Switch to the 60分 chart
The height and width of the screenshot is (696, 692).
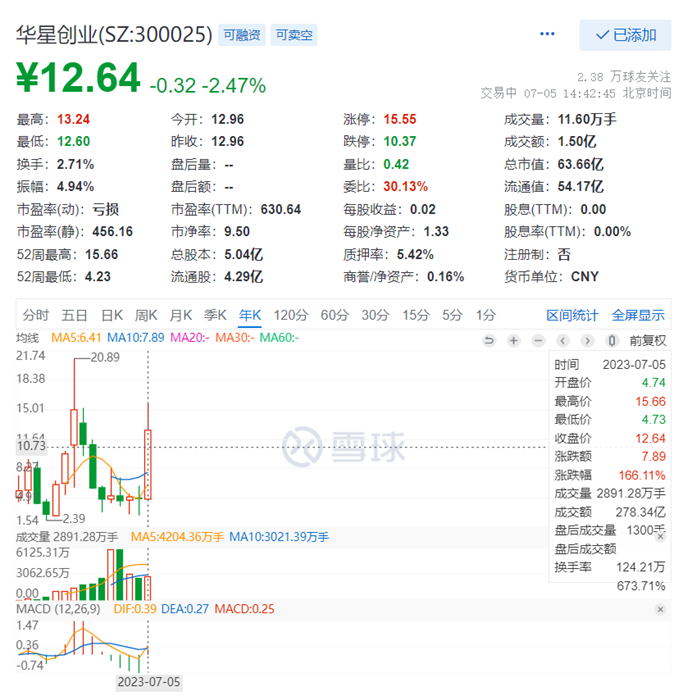click(334, 315)
